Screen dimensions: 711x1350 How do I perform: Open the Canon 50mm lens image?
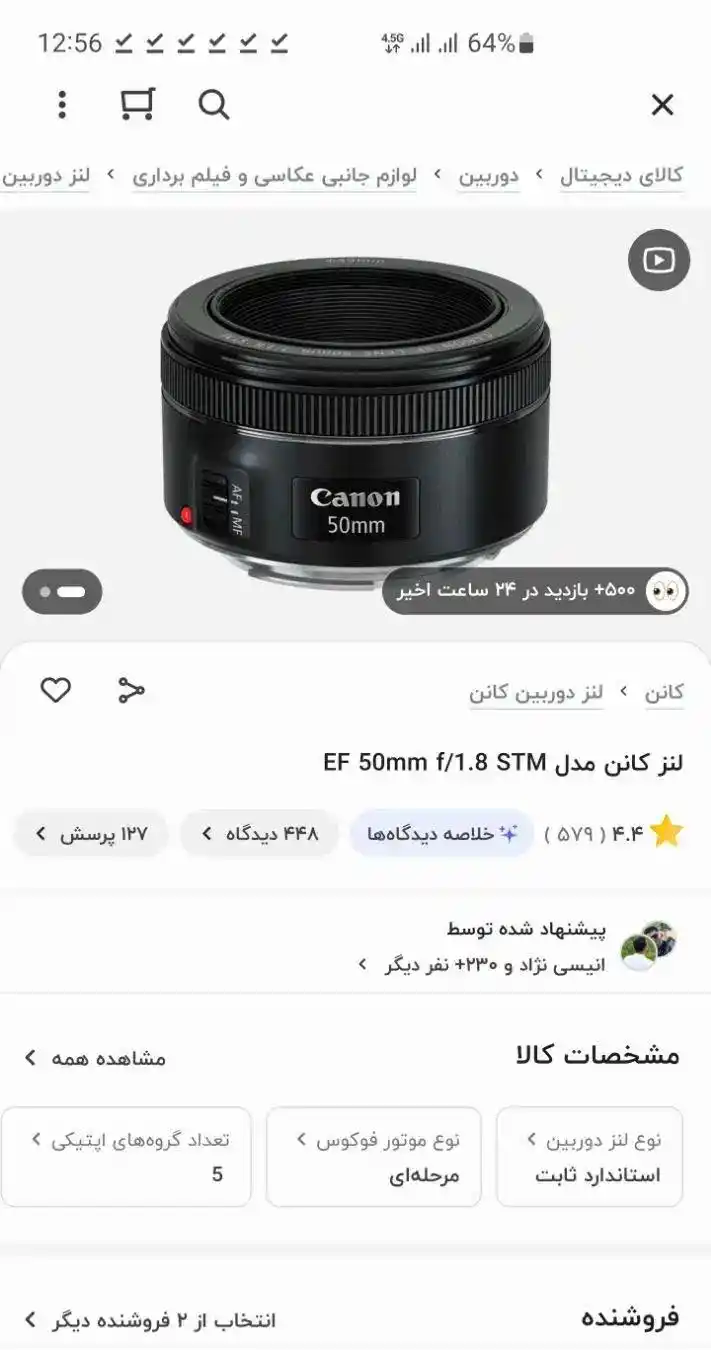(x=355, y=420)
